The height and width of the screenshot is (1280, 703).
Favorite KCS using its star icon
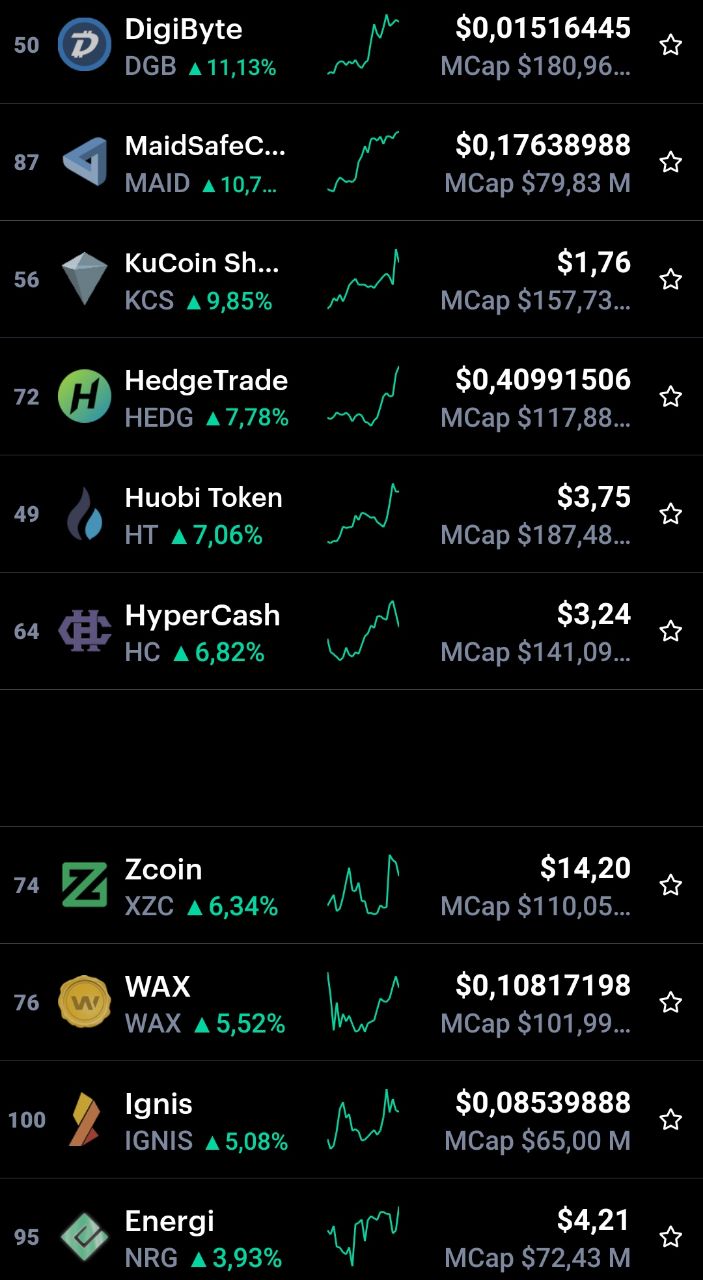671,279
